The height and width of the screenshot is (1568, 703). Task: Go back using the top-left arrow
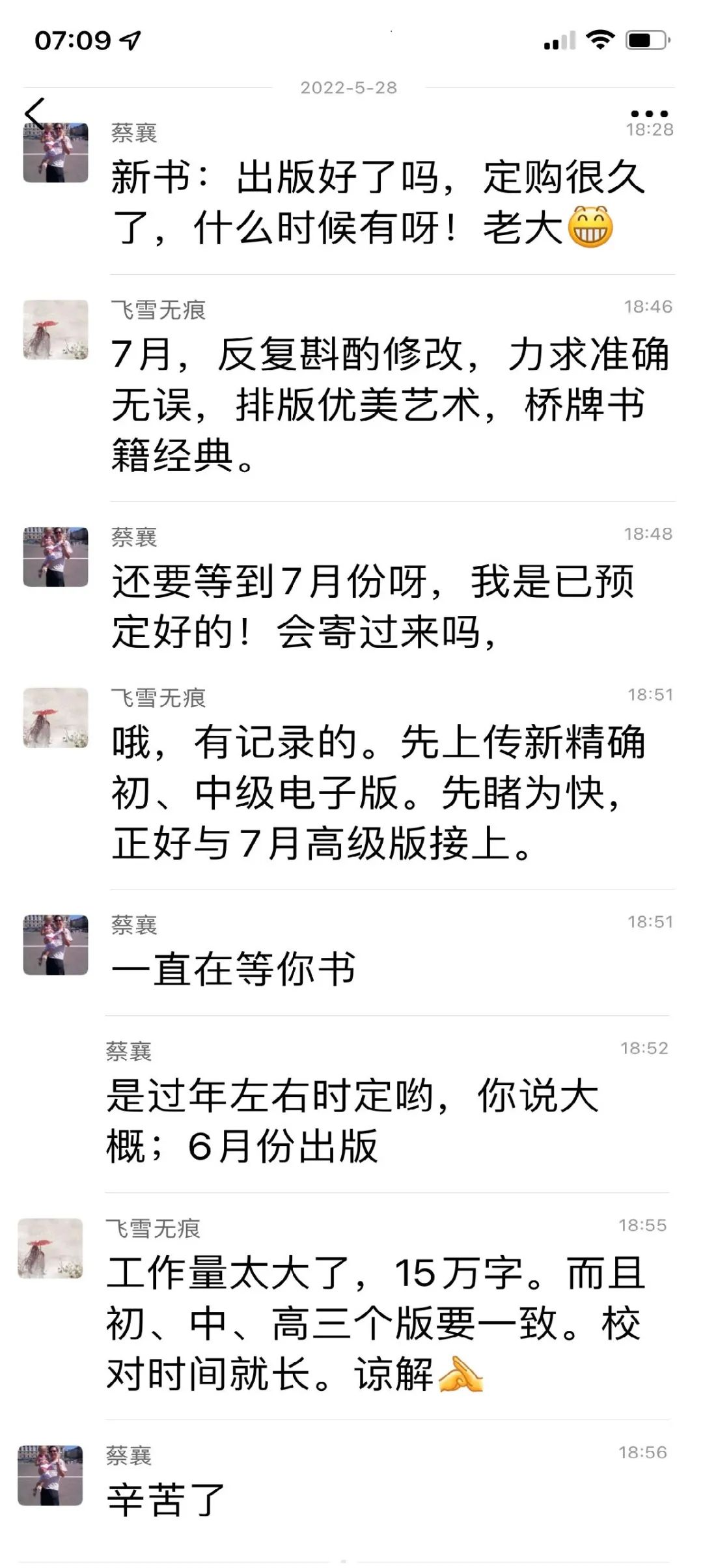tap(35, 114)
